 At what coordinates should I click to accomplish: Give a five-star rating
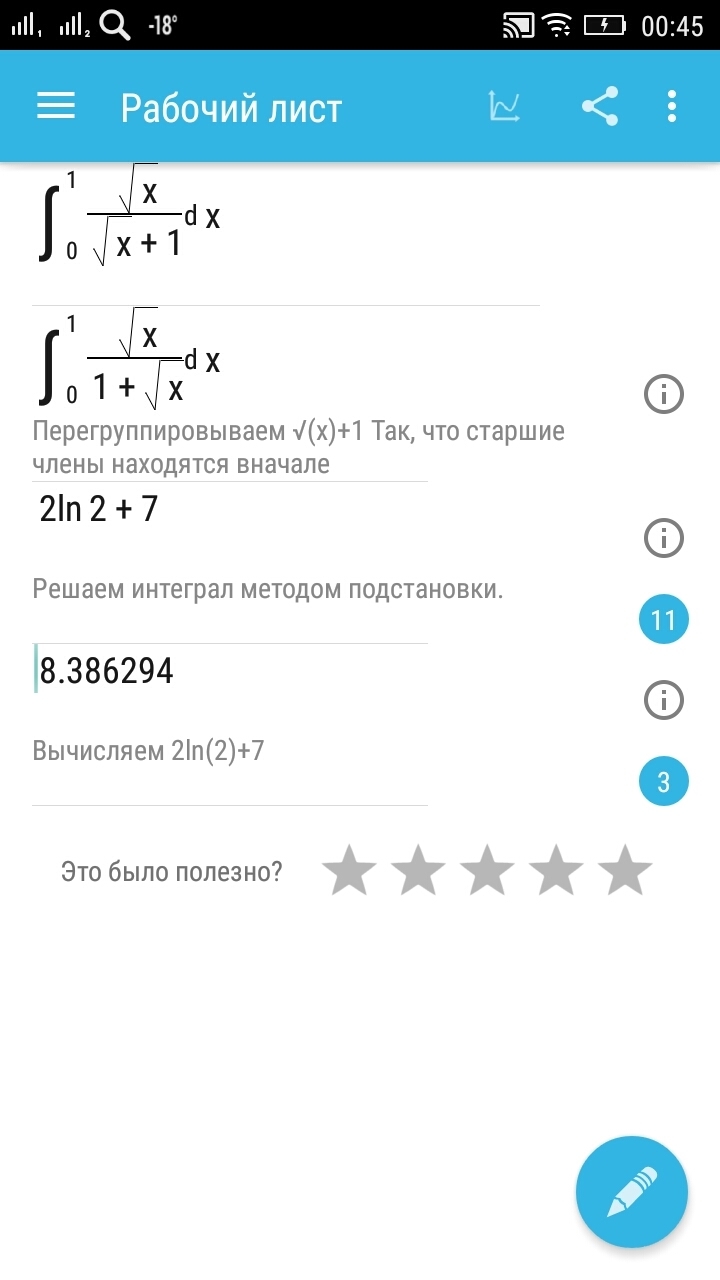tap(625, 870)
